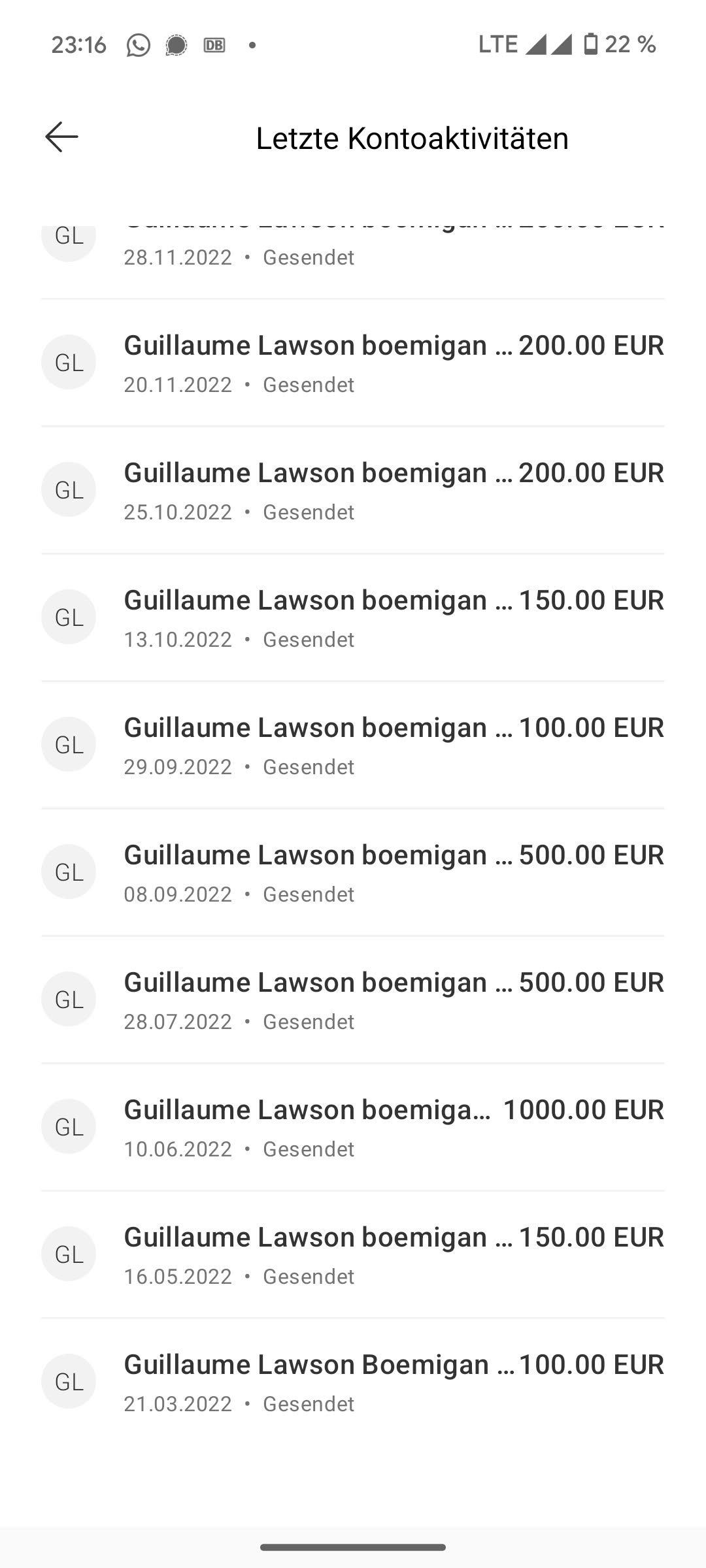Go back from Letzte Kontoaktivitäten

click(62, 137)
